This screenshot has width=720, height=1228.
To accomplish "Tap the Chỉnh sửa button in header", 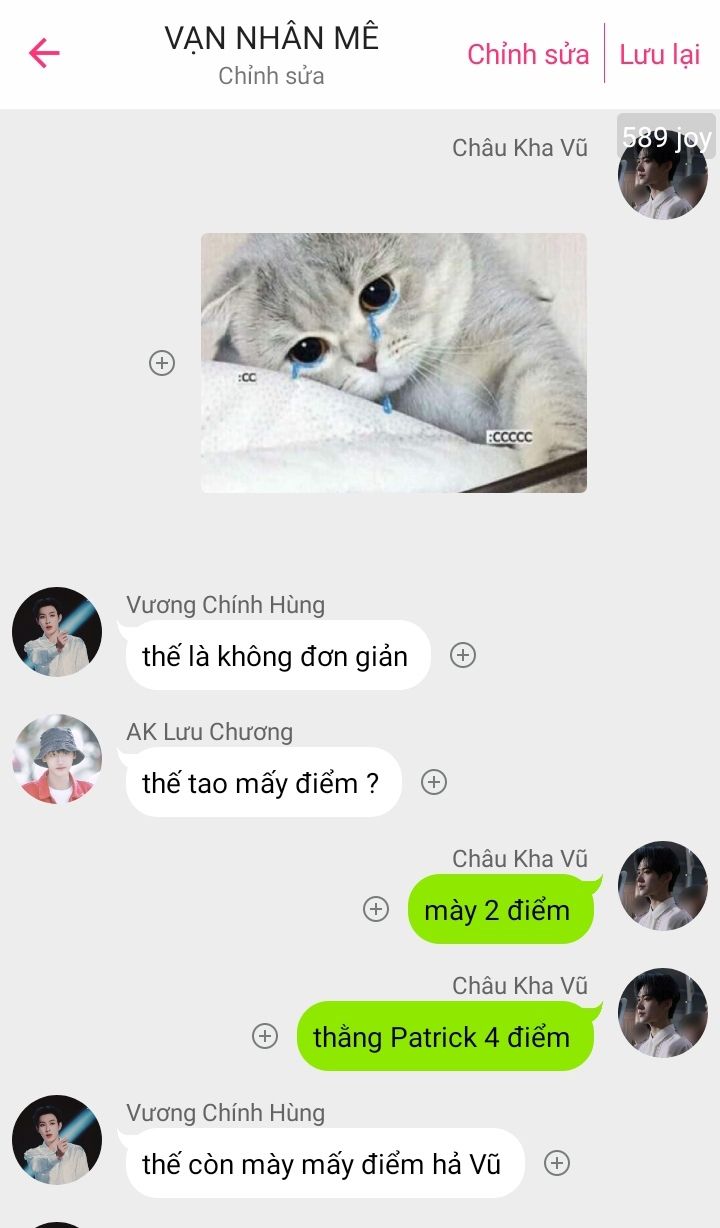I will [528, 54].
